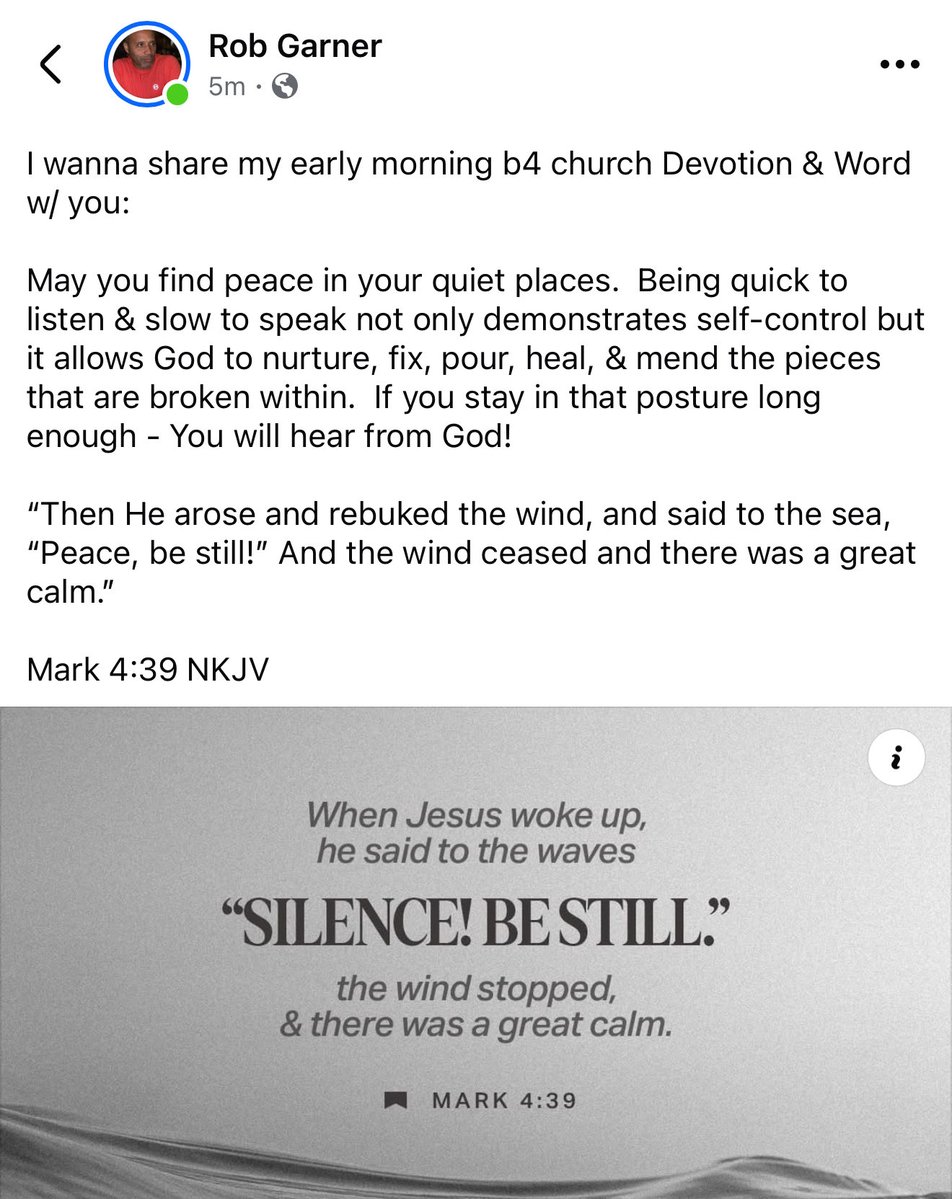
Task: Open the Rob Garner name link
Action: [x=294, y=46]
